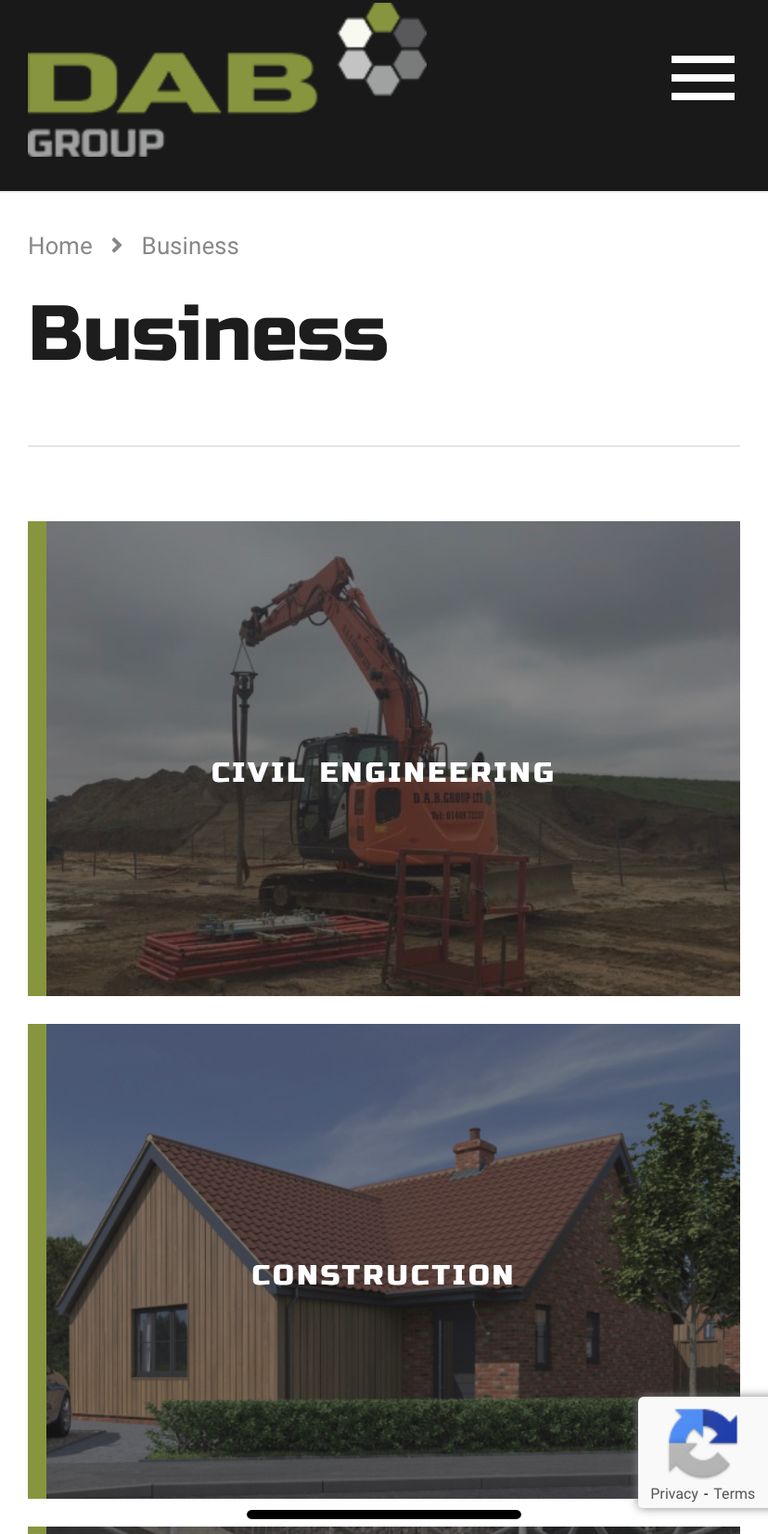Open the Construction tile
This screenshot has height=1534, width=768.
[x=384, y=1274]
